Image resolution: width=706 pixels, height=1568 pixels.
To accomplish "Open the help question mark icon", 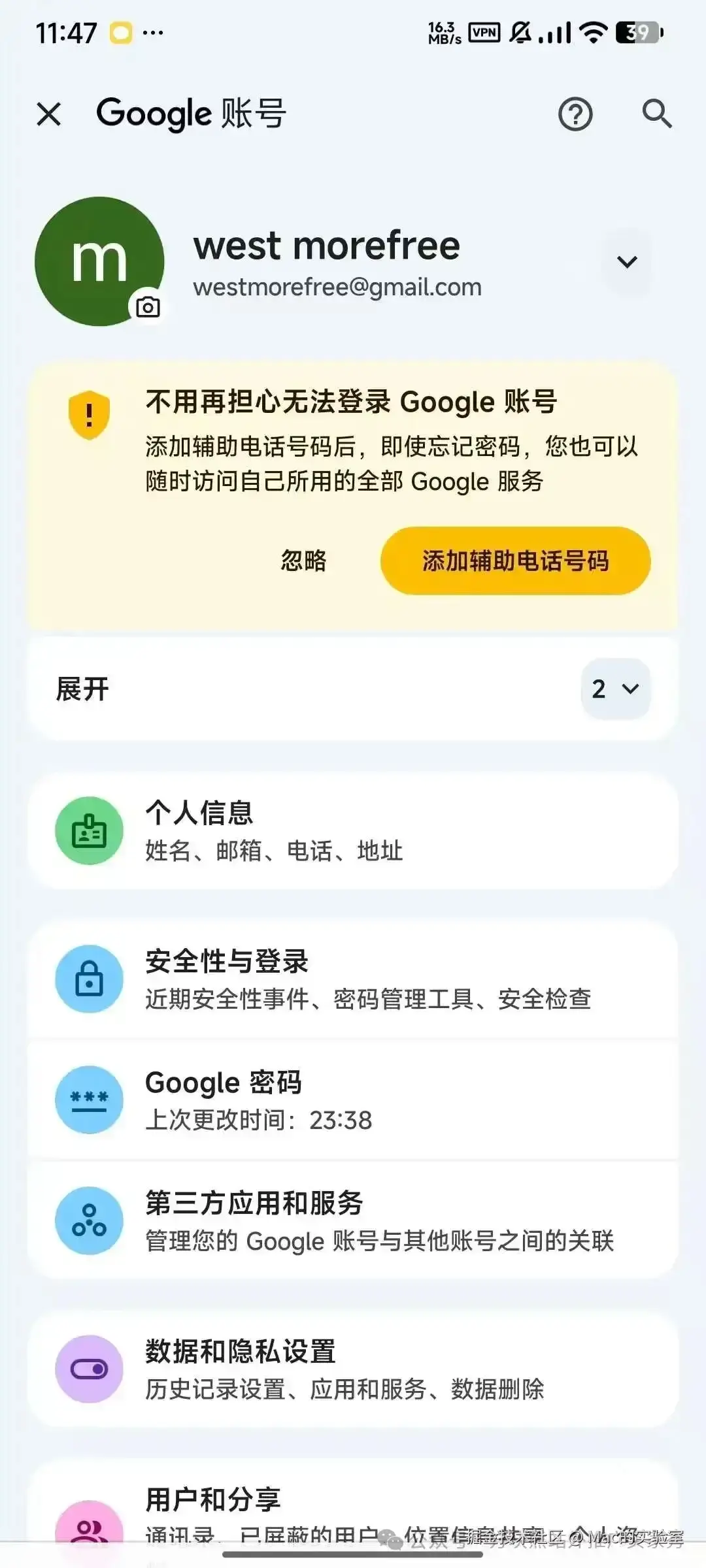I will pyautogui.click(x=575, y=114).
